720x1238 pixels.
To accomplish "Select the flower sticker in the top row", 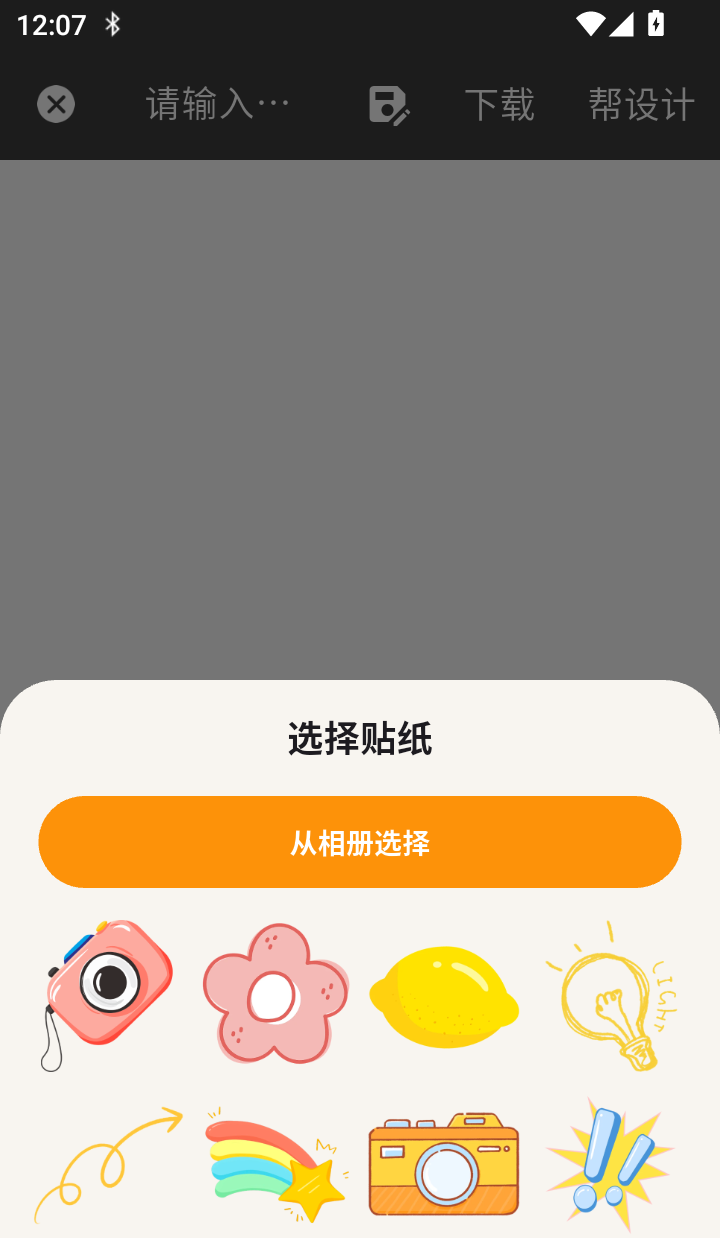I will [276, 993].
